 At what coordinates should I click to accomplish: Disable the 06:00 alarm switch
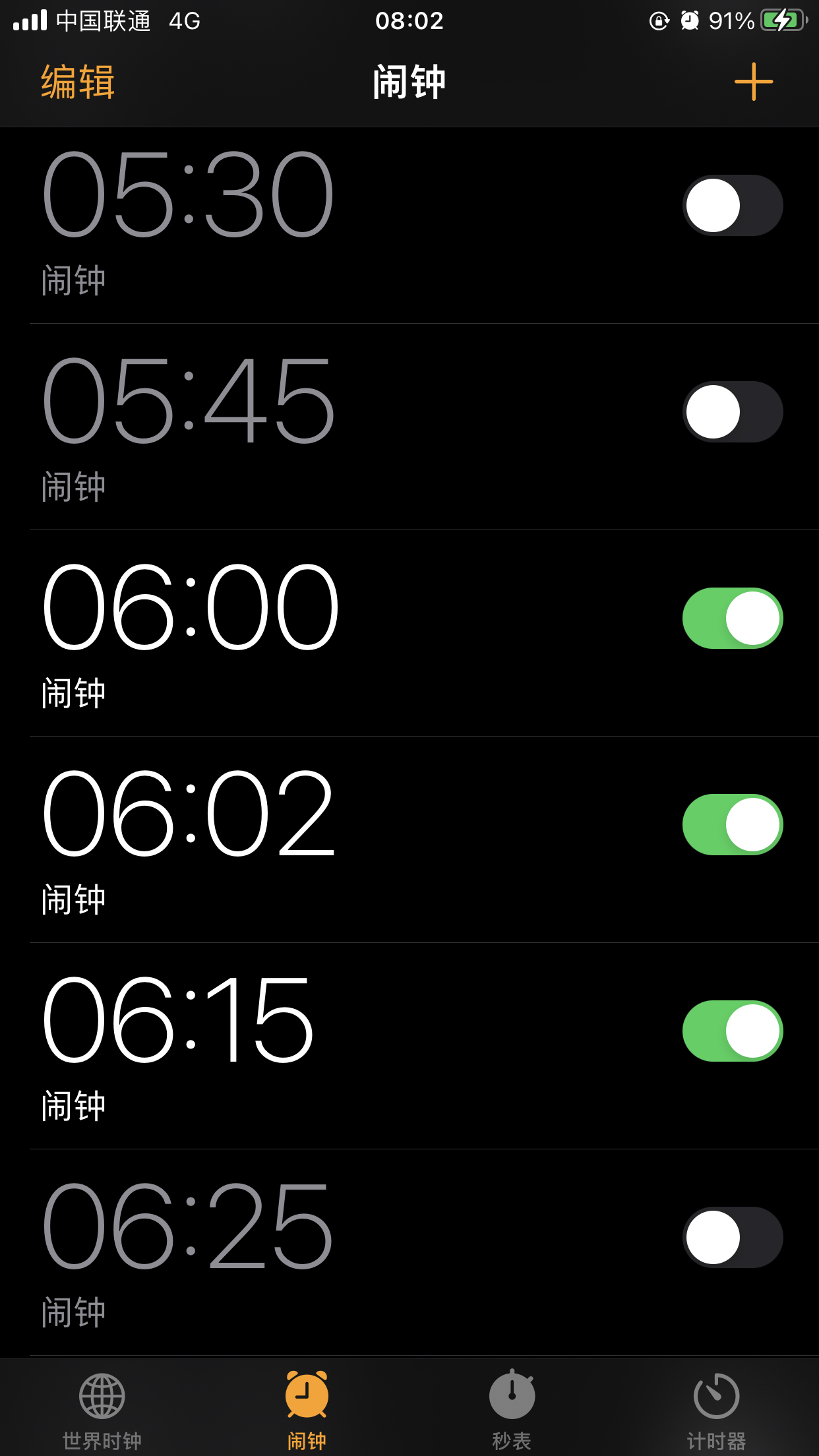[x=732, y=619]
